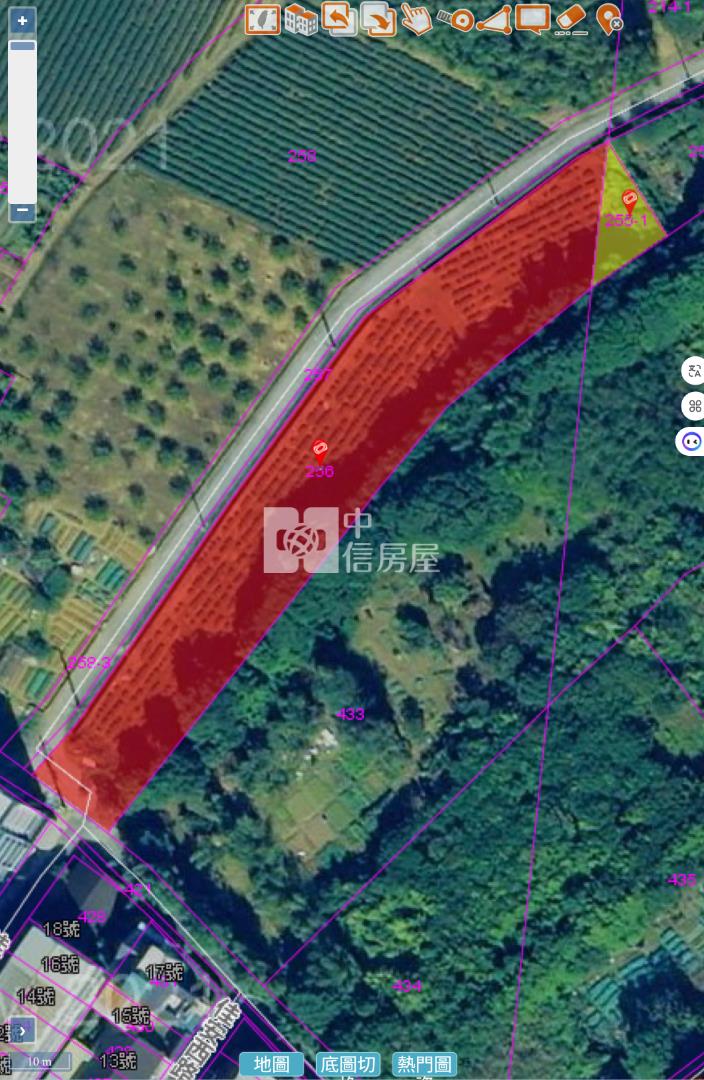Go back to previous map view

point(339,19)
